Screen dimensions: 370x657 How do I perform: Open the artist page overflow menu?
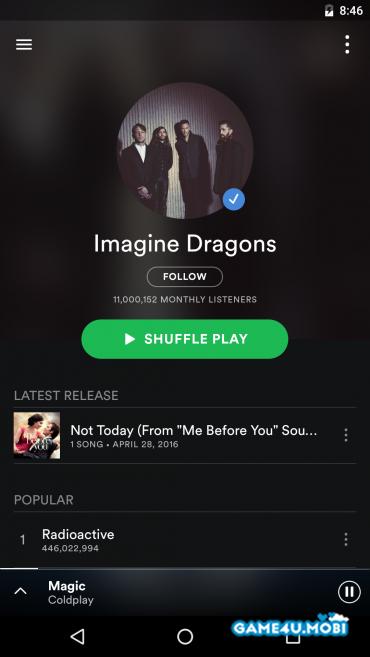347,44
